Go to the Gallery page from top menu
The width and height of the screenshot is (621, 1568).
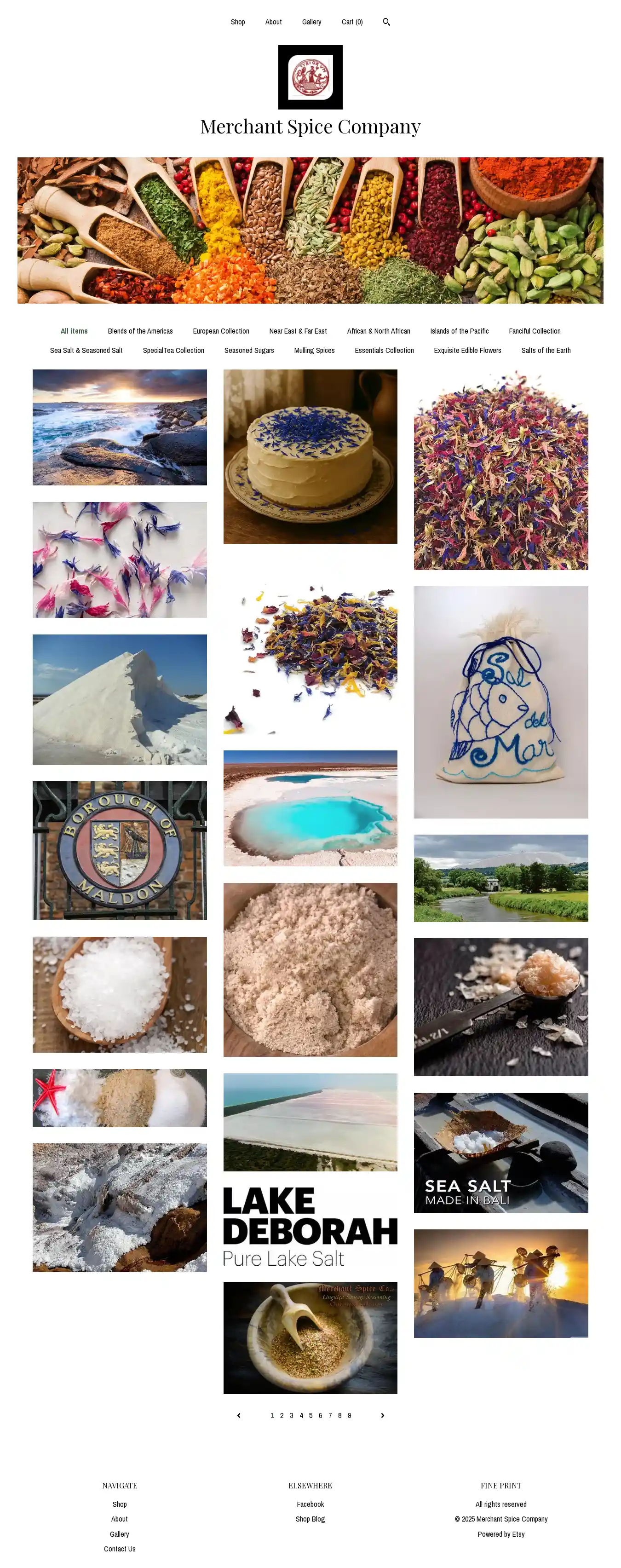(311, 22)
